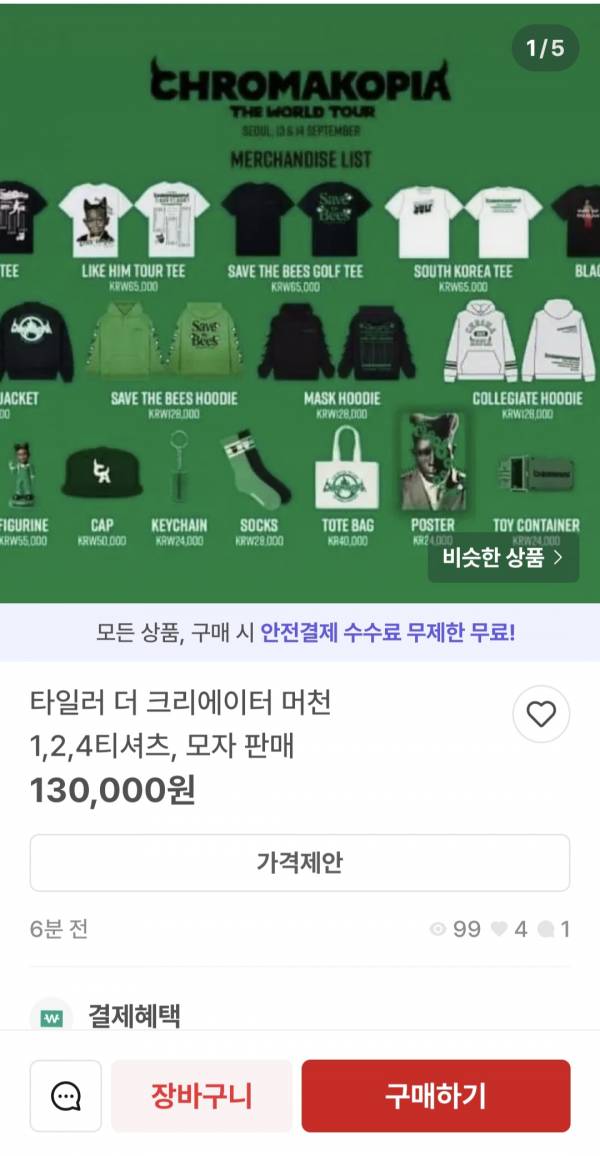
Task: Open the product image in full view
Action: point(300,300)
